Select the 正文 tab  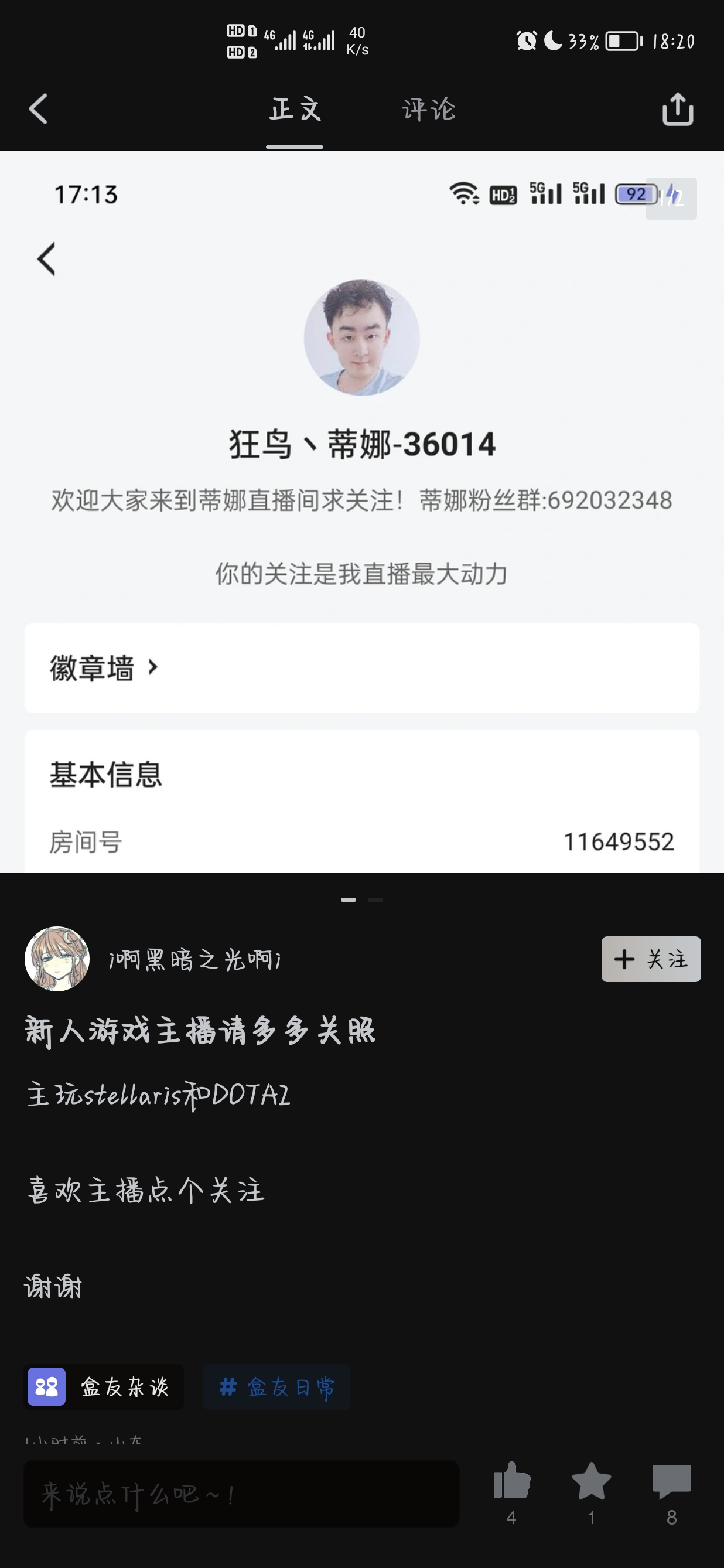coord(295,110)
